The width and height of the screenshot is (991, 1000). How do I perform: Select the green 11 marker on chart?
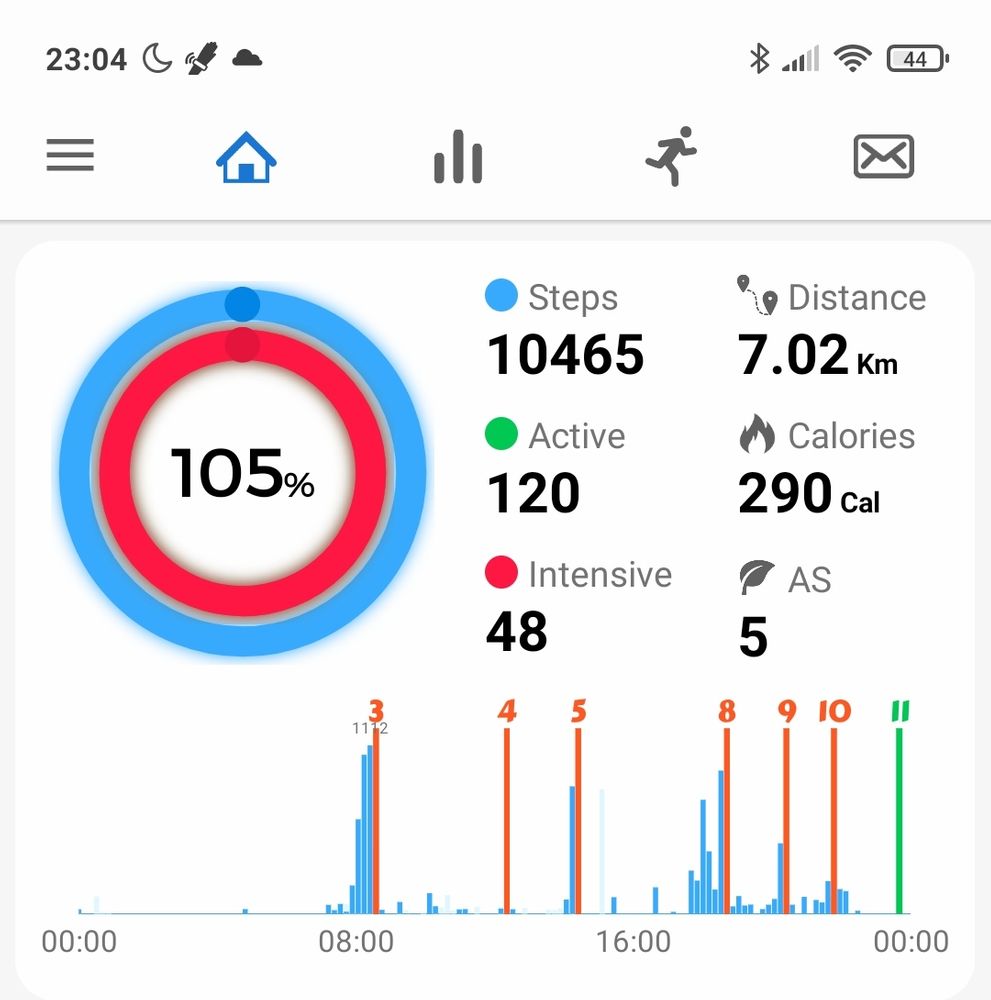tap(900, 711)
